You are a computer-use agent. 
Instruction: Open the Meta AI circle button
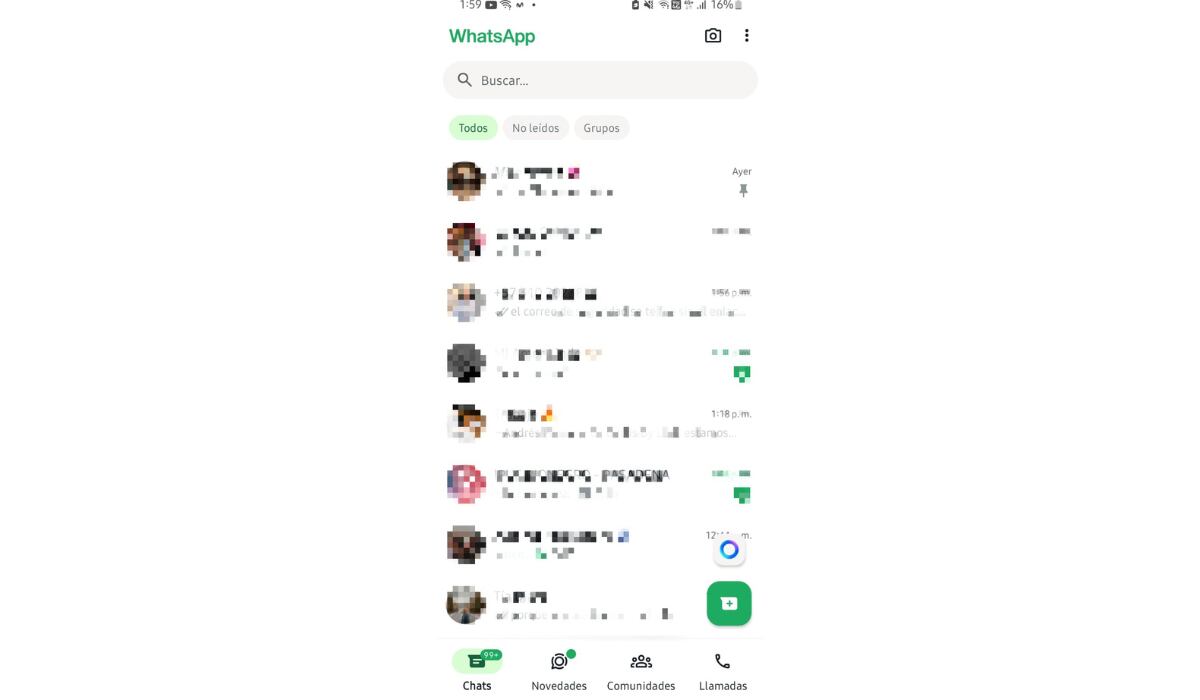(729, 549)
